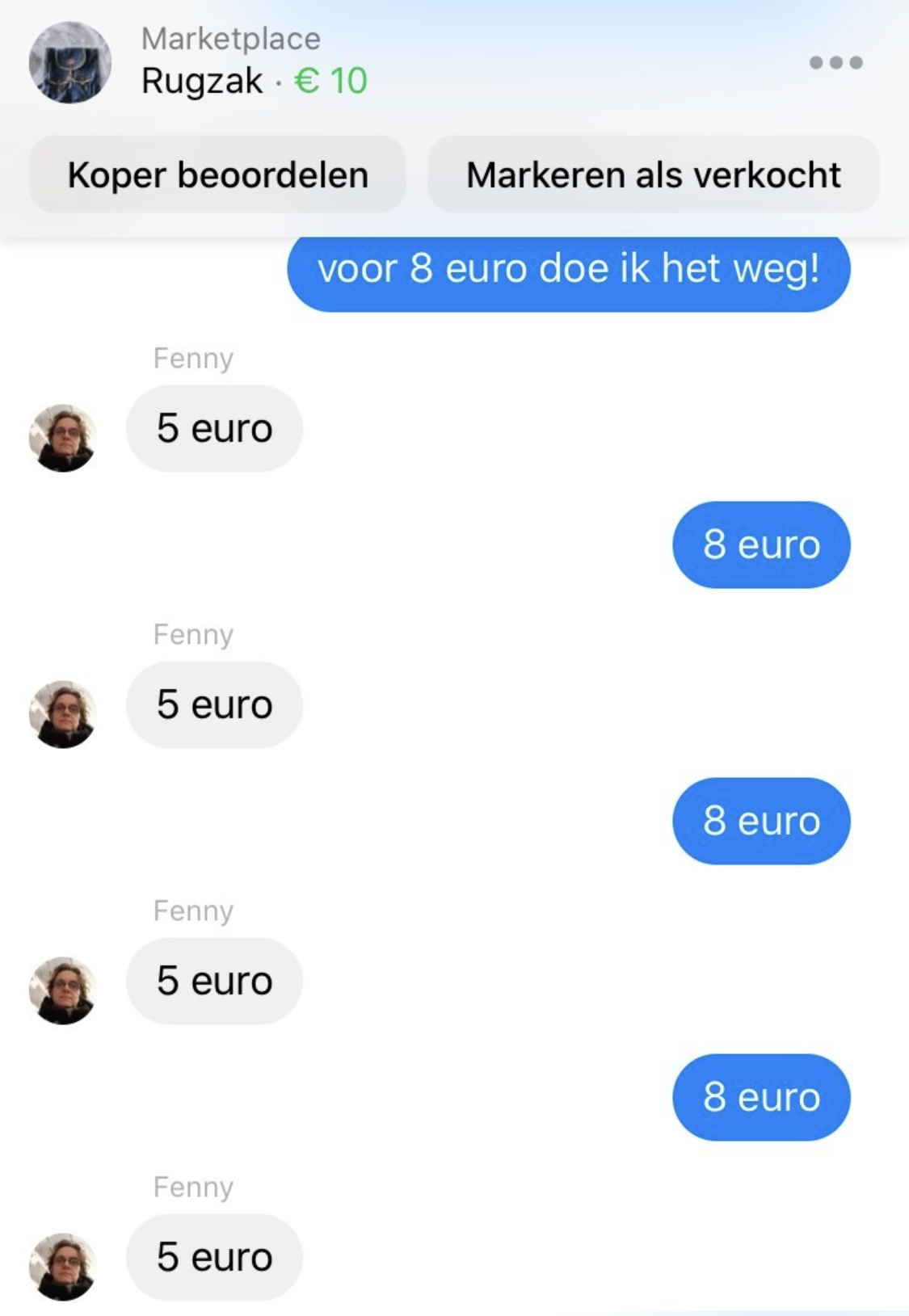Open the Rugzak listing thumbnail
909x1316 pixels.
[69, 62]
